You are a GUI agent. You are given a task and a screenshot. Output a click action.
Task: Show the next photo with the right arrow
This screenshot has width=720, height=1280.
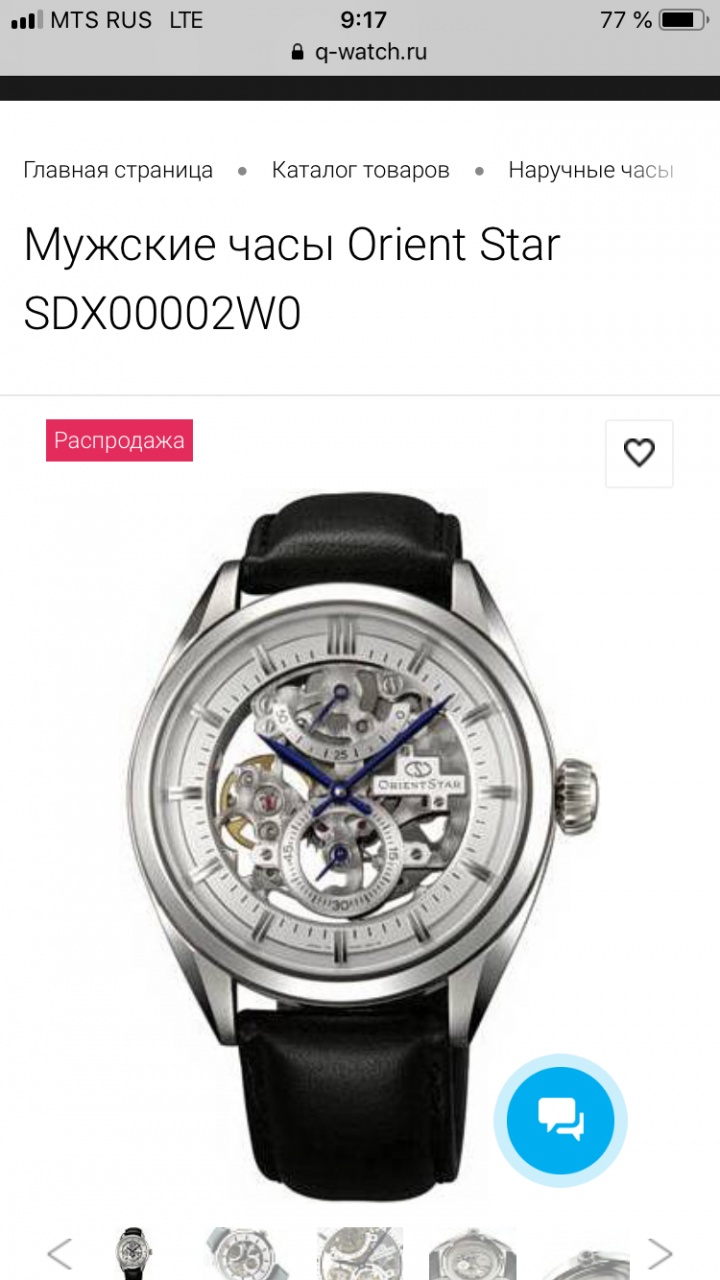tap(660, 1254)
